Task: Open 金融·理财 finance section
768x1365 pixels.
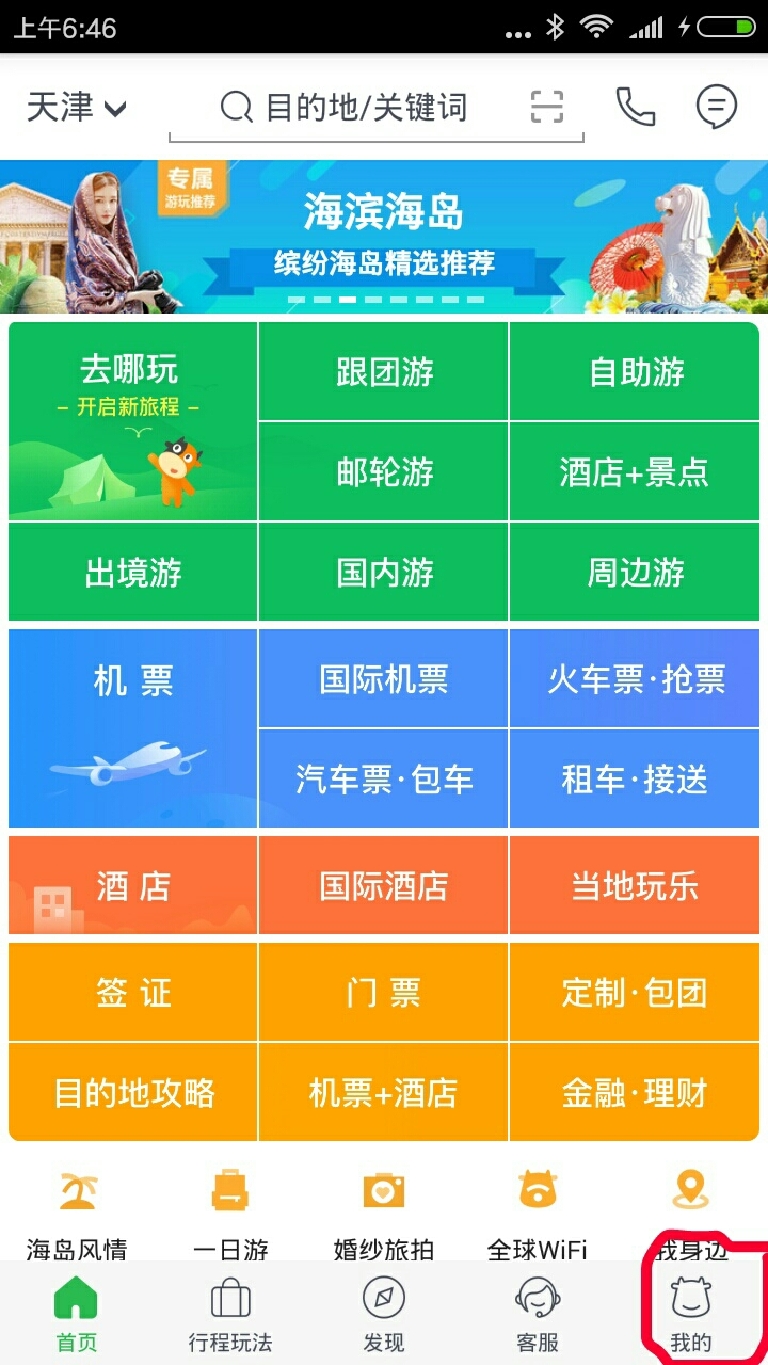Action: pyautogui.click(x=634, y=1093)
